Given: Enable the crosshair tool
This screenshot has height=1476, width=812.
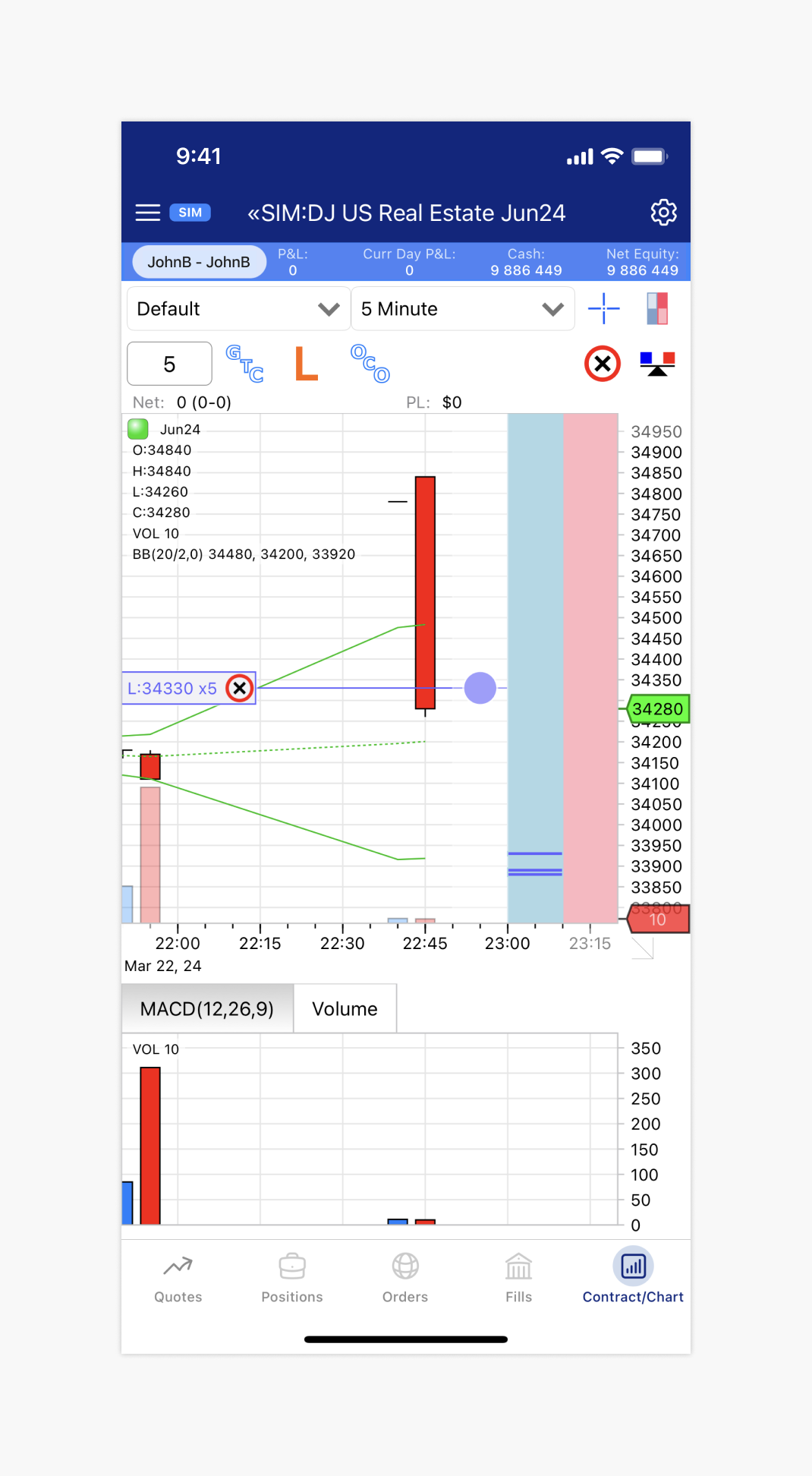Looking at the screenshot, I should coord(604,309).
